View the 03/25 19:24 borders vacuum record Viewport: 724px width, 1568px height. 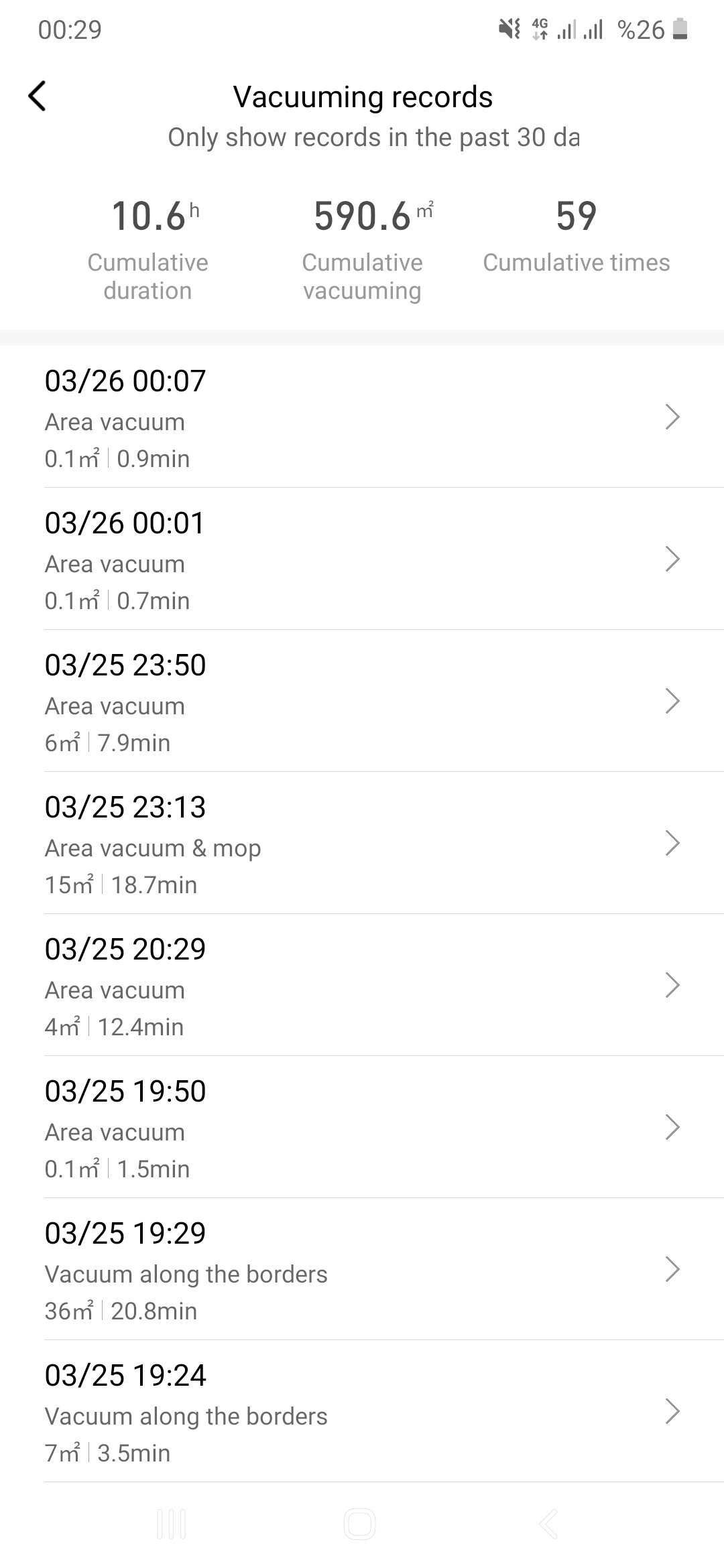pos(362,1411)
